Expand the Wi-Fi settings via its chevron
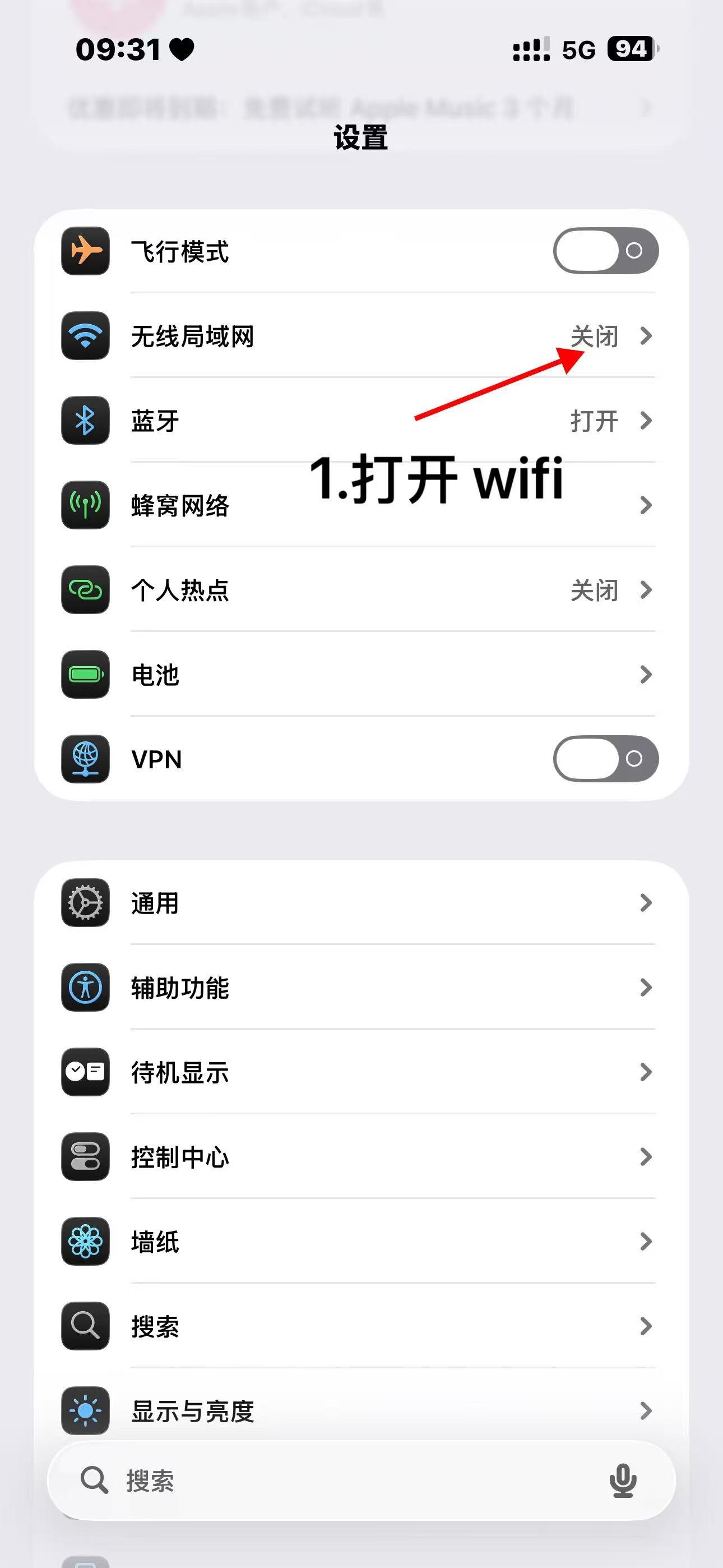This screenshot has width=723, height=1568. [646, 336]
